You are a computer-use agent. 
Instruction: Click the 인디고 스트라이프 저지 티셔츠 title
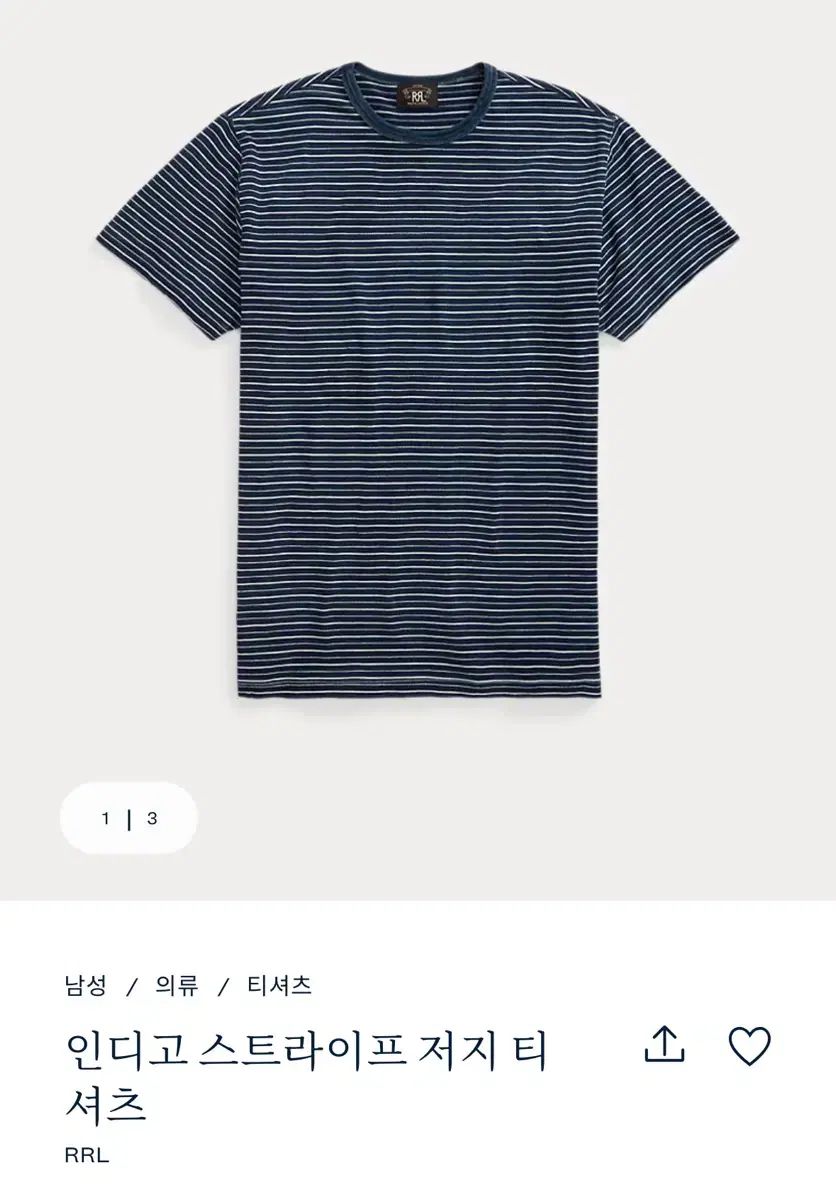[x=300, y=1067]
